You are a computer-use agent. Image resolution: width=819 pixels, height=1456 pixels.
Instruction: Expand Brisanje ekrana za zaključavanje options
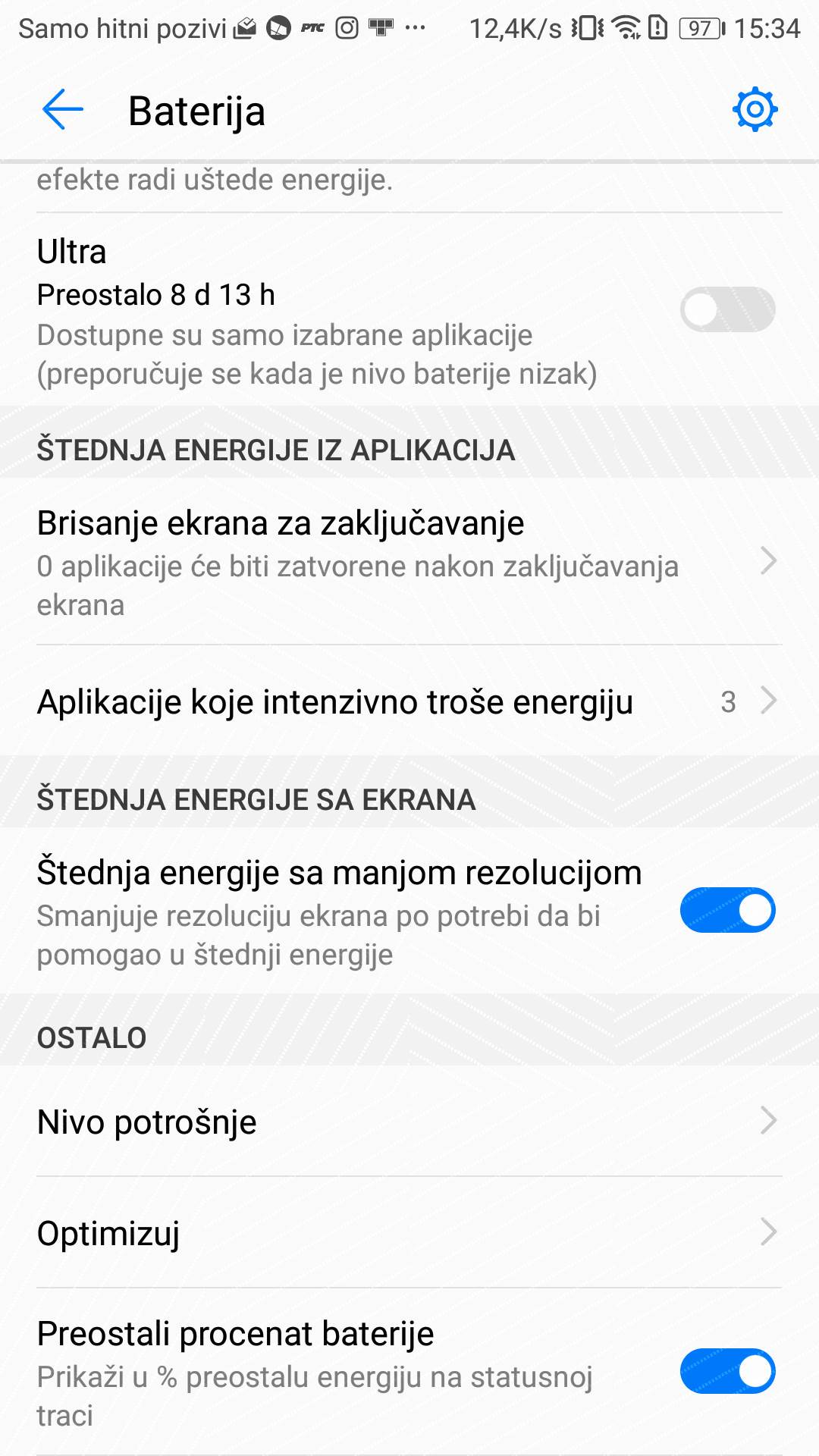point(770,563)
